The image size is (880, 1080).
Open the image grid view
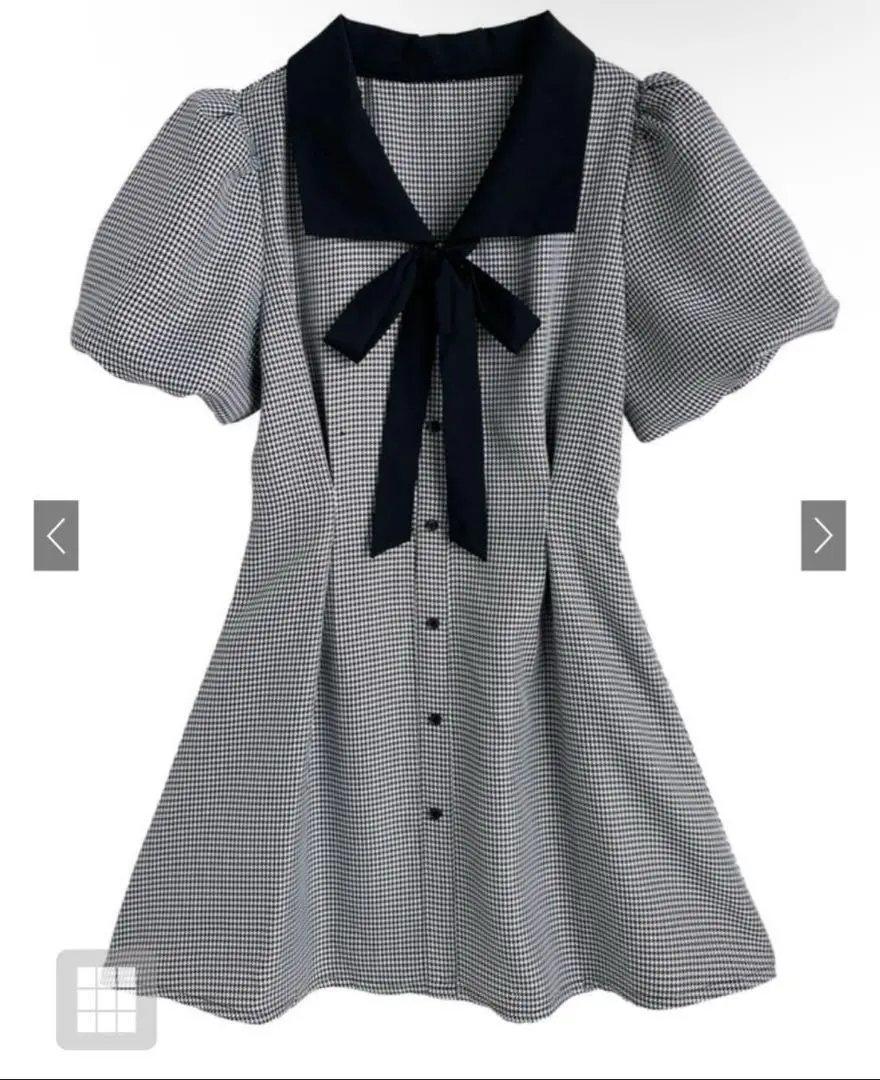click(x=106, y=999)
